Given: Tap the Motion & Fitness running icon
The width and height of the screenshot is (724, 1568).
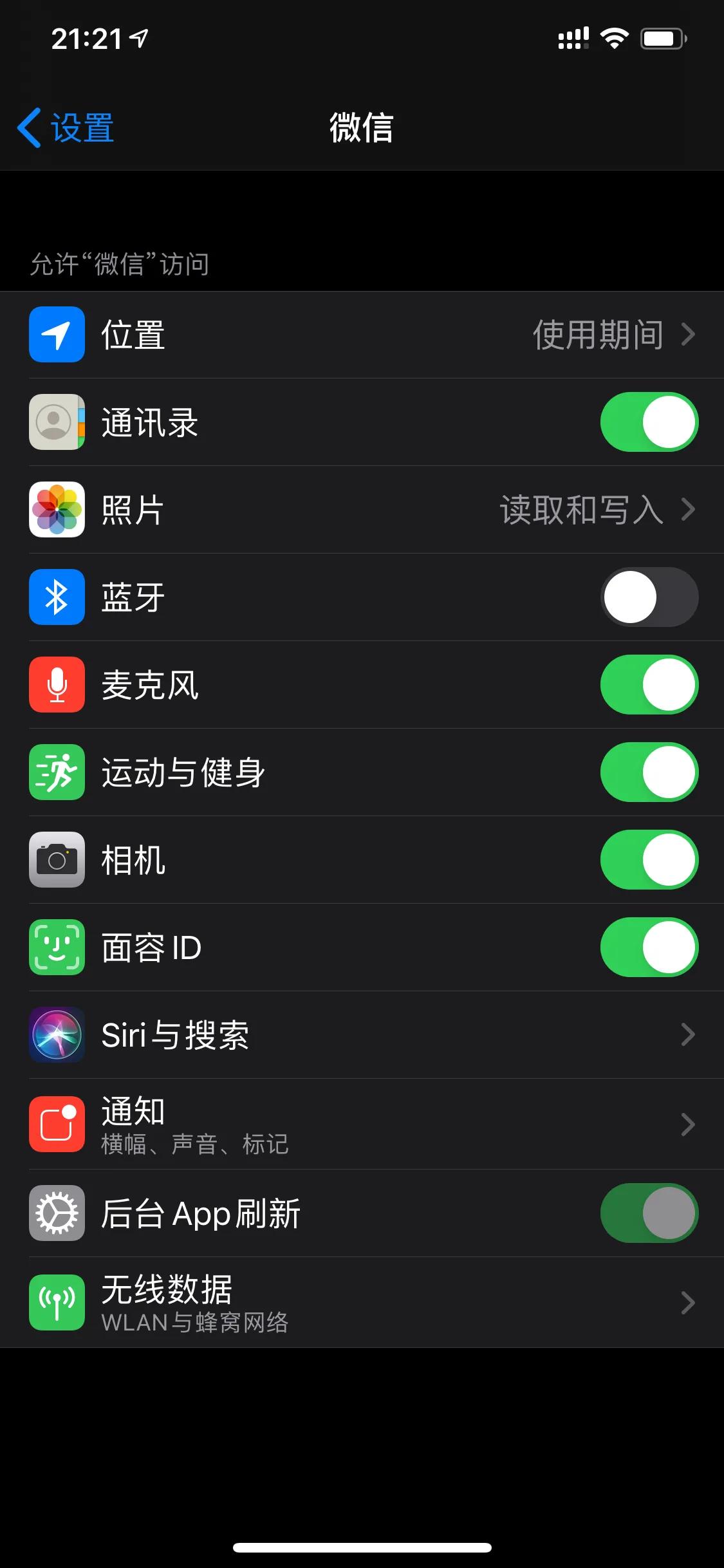Looking at the screenshot, I should click(x=57, y=772).
